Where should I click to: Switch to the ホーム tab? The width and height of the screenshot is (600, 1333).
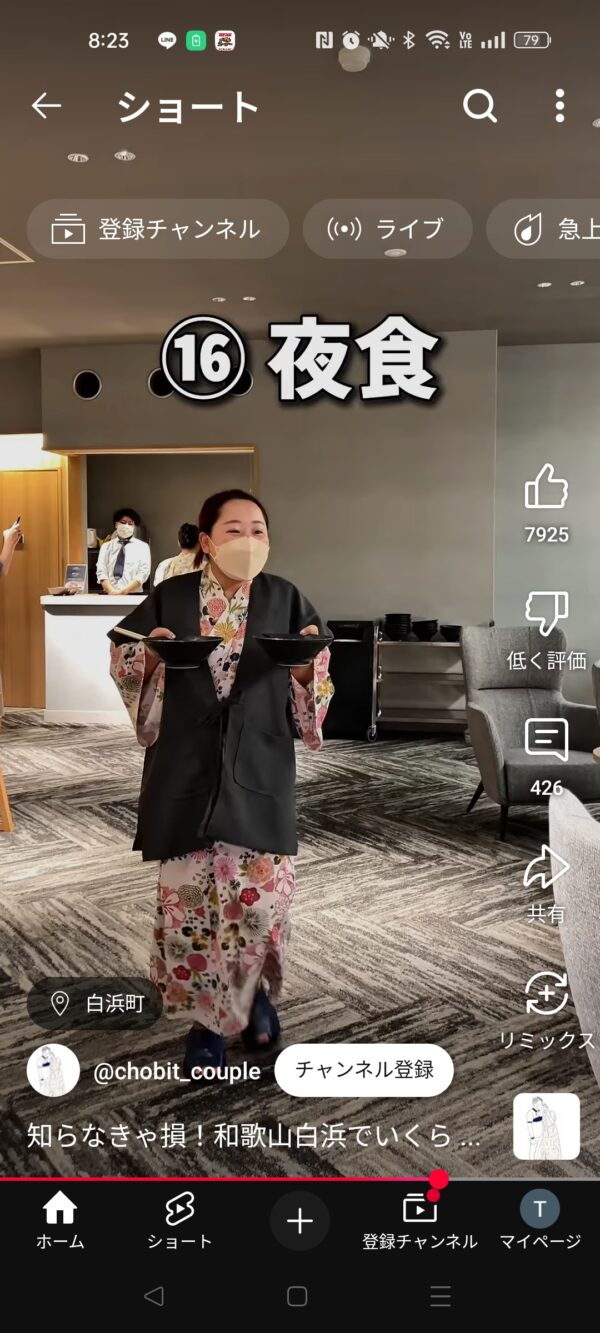(60, 1221)
